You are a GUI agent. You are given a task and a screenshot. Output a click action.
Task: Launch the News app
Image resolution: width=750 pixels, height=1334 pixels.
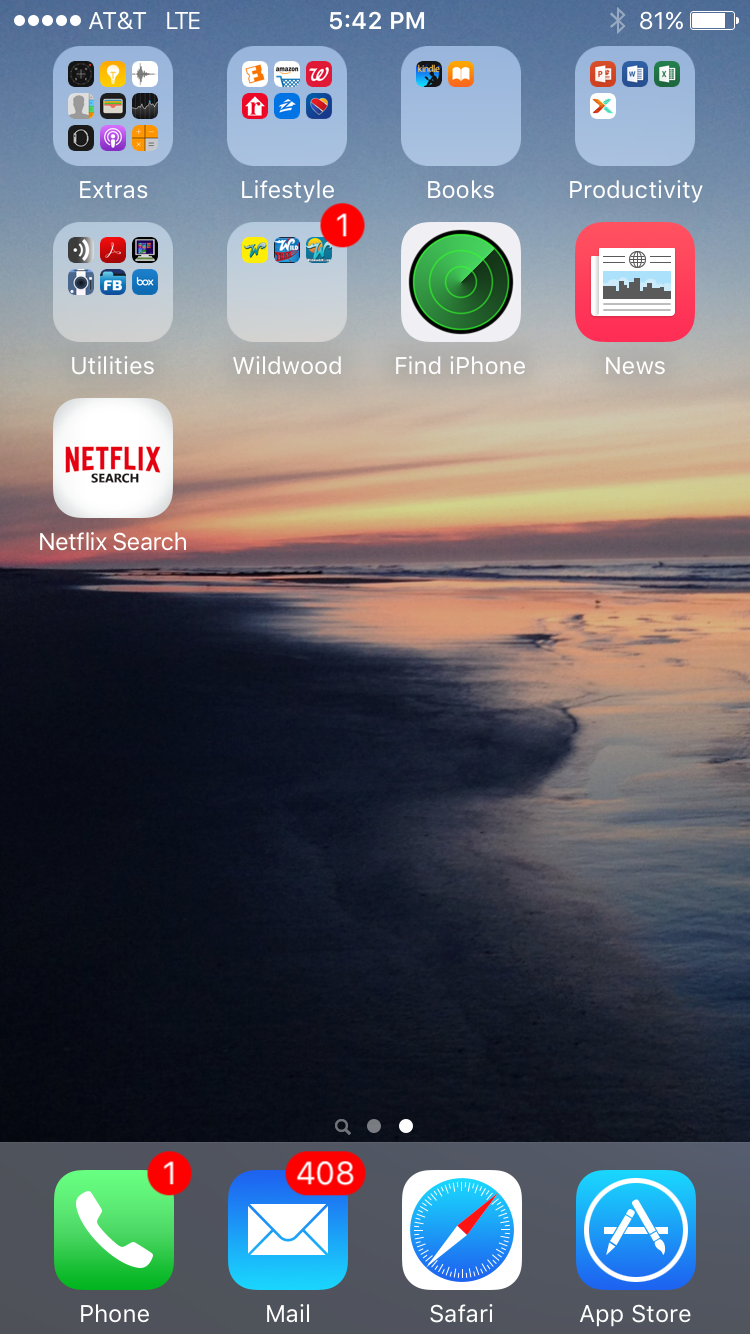pos(635,282)
